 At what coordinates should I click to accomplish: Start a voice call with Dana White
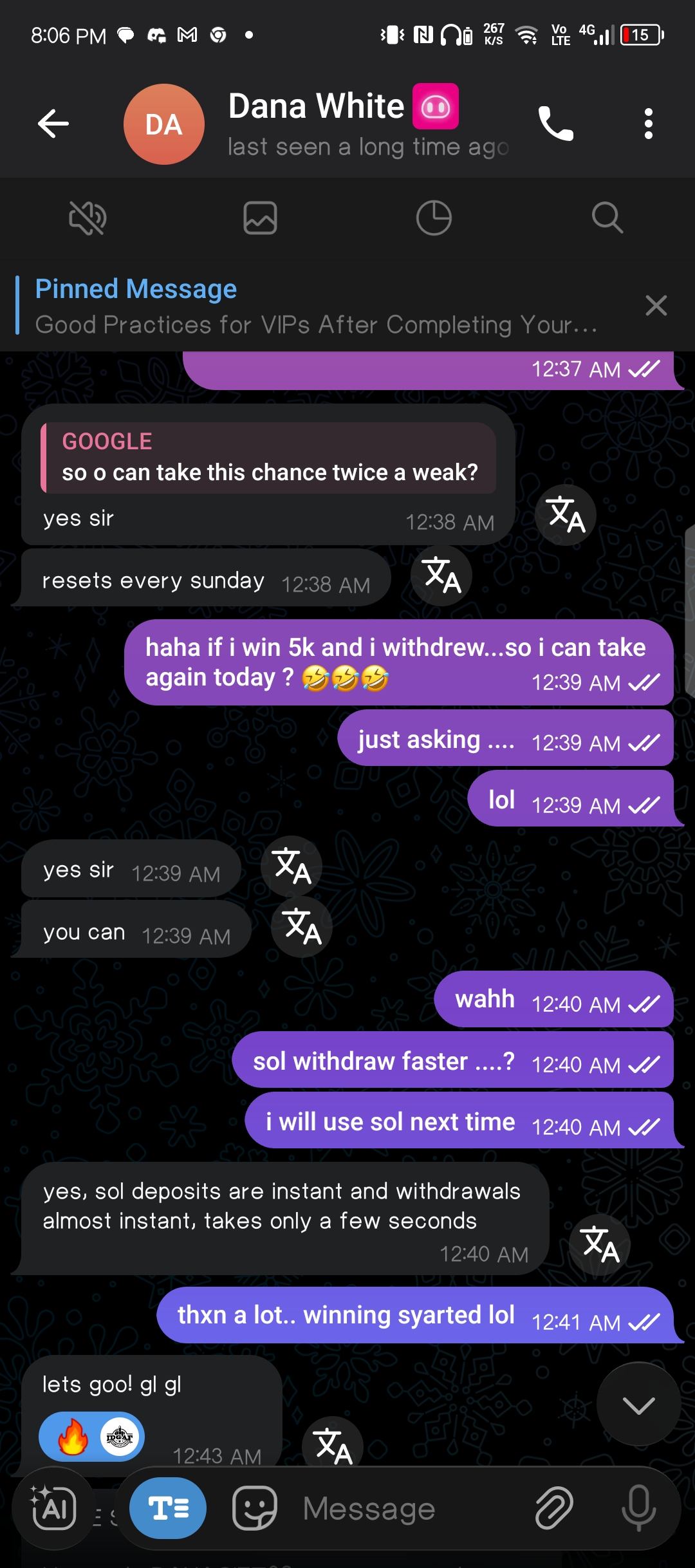click(x=555, y=124)
